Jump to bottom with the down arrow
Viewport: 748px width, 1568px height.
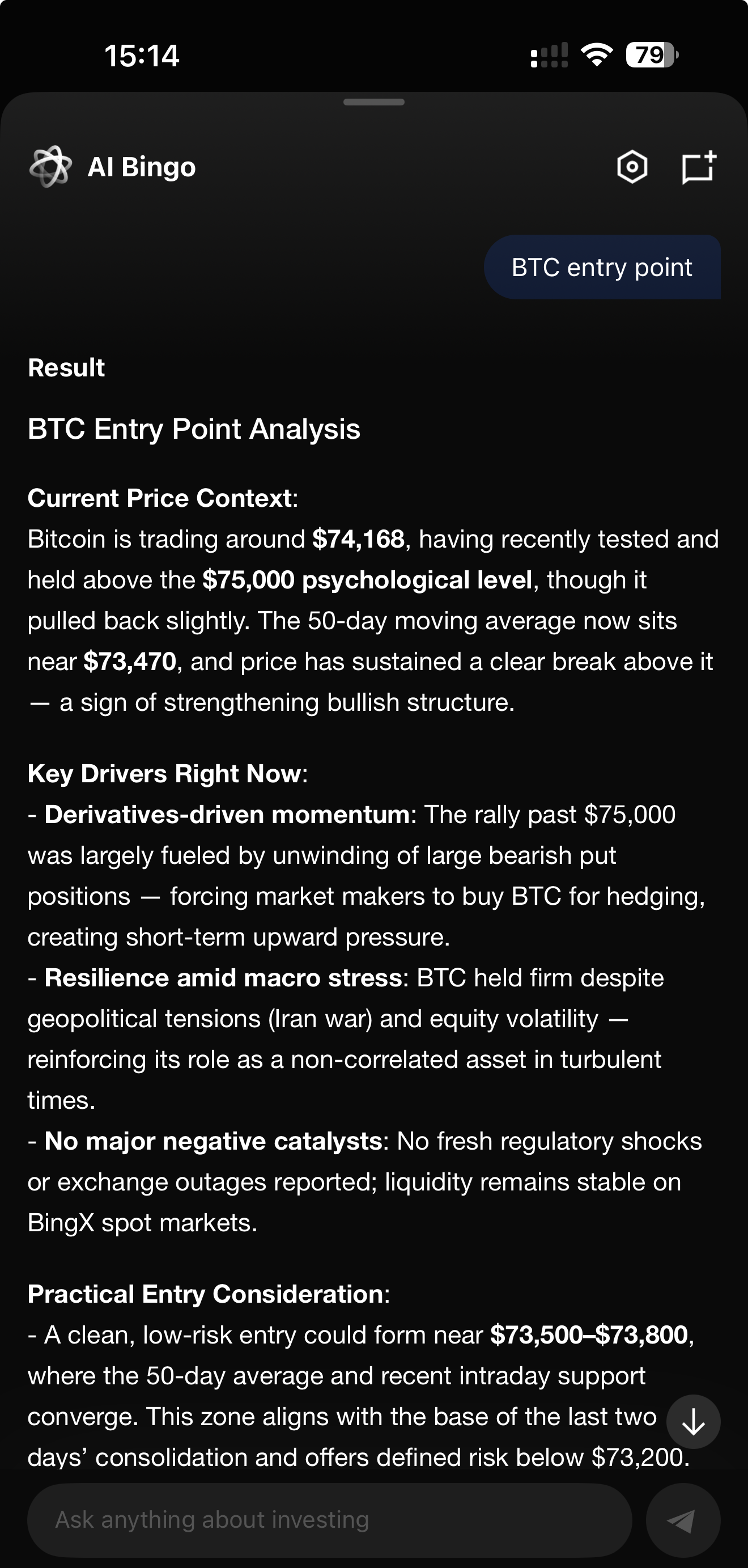[x=693, y=1422]
